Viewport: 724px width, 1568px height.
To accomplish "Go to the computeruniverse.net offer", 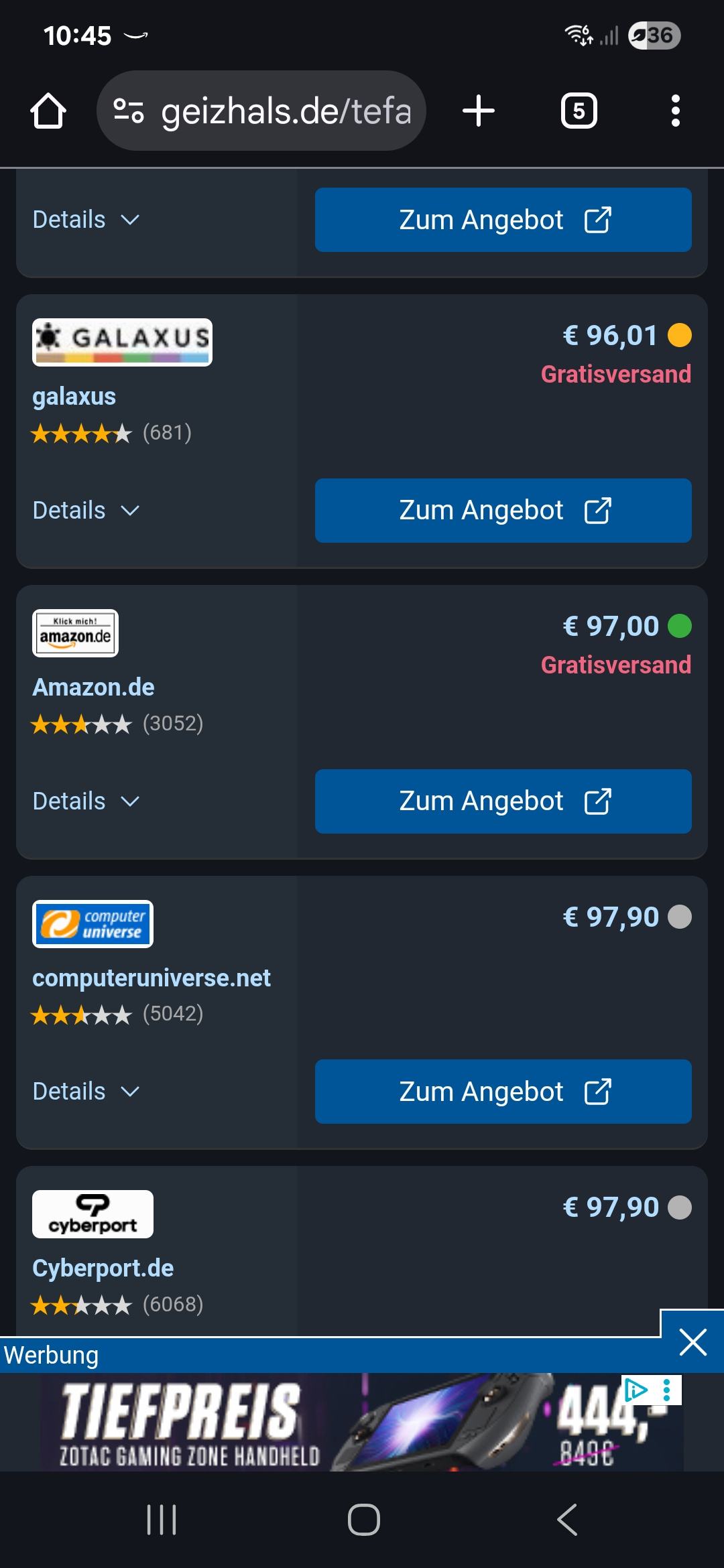I will 503,1092.
